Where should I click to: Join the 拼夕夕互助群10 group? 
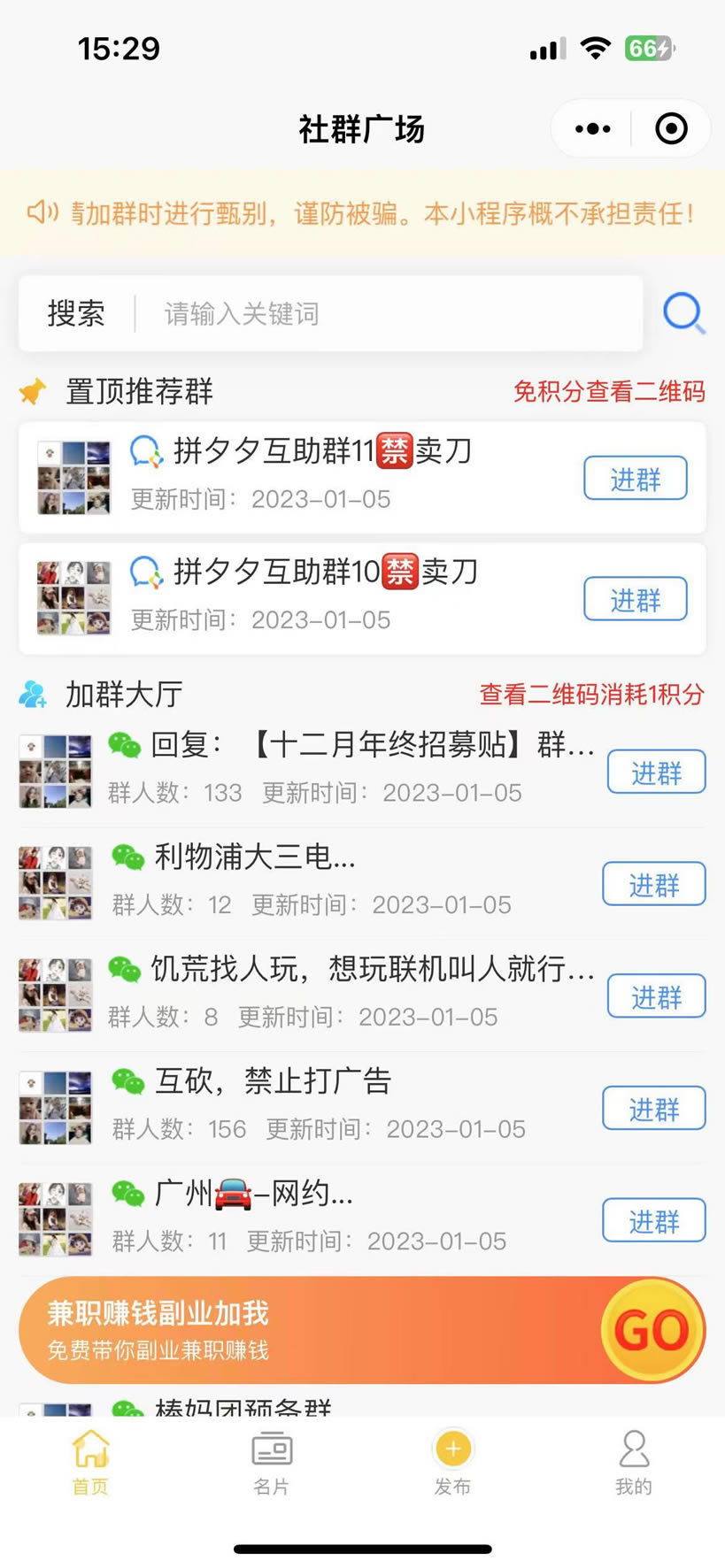pyautogui.click(x=635, y=600)
